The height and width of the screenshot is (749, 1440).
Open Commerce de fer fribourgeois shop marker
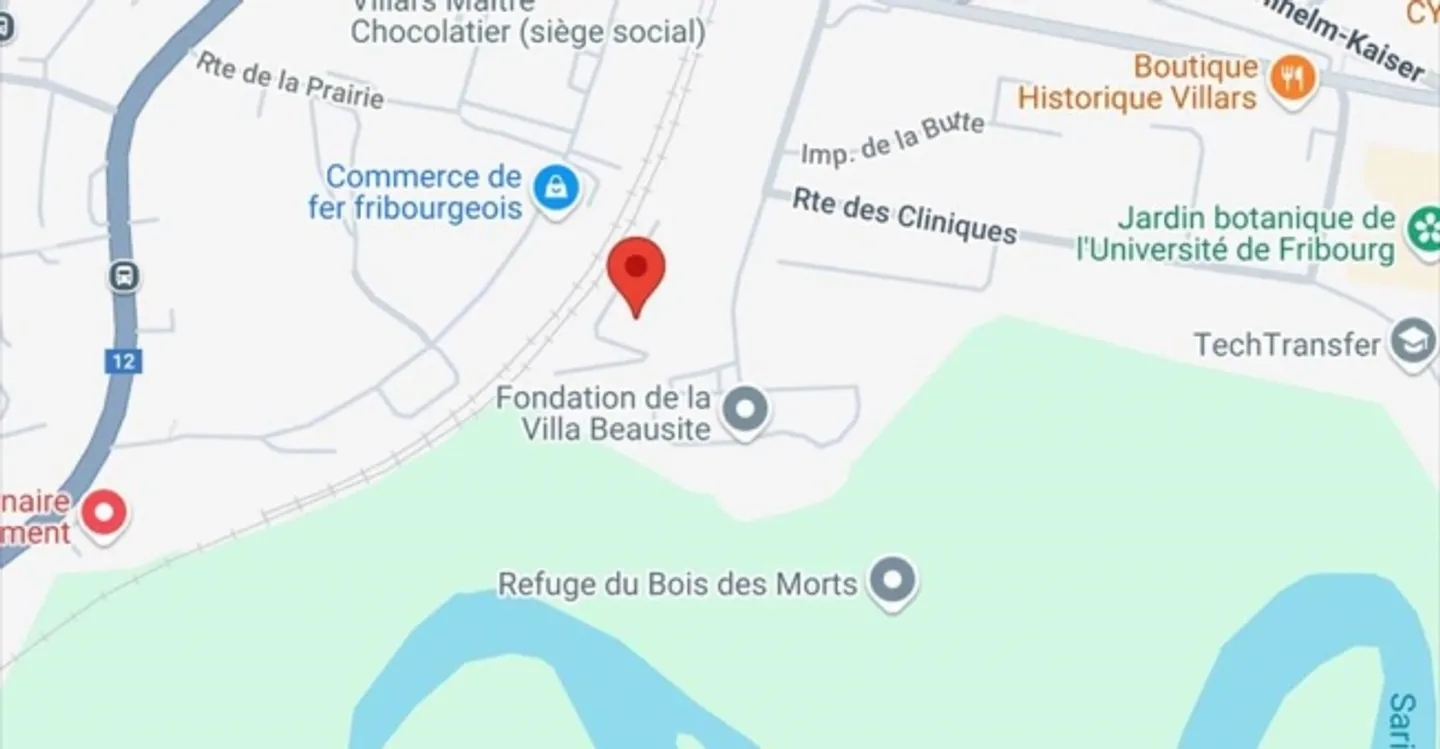coord(555,188)
